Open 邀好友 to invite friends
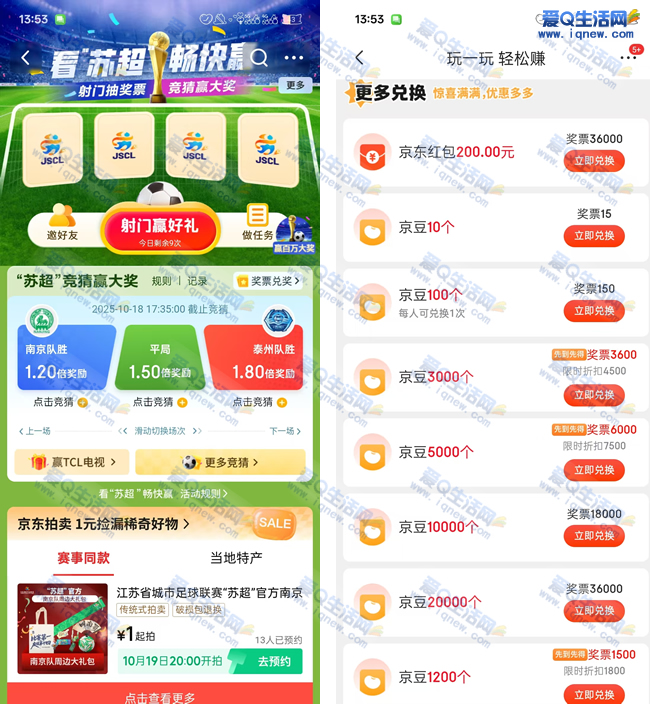The height and width of the screenshot is (704, 650). tap(61, 222)
